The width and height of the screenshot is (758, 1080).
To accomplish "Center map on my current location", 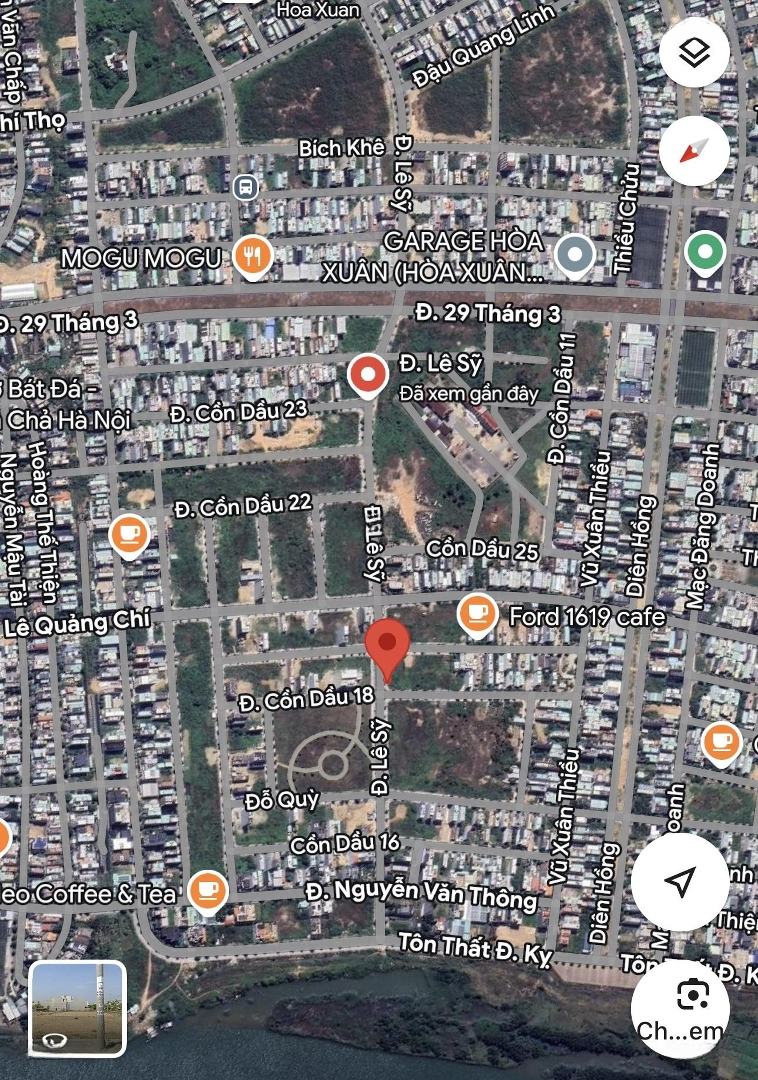I will [x=680, y=881].
